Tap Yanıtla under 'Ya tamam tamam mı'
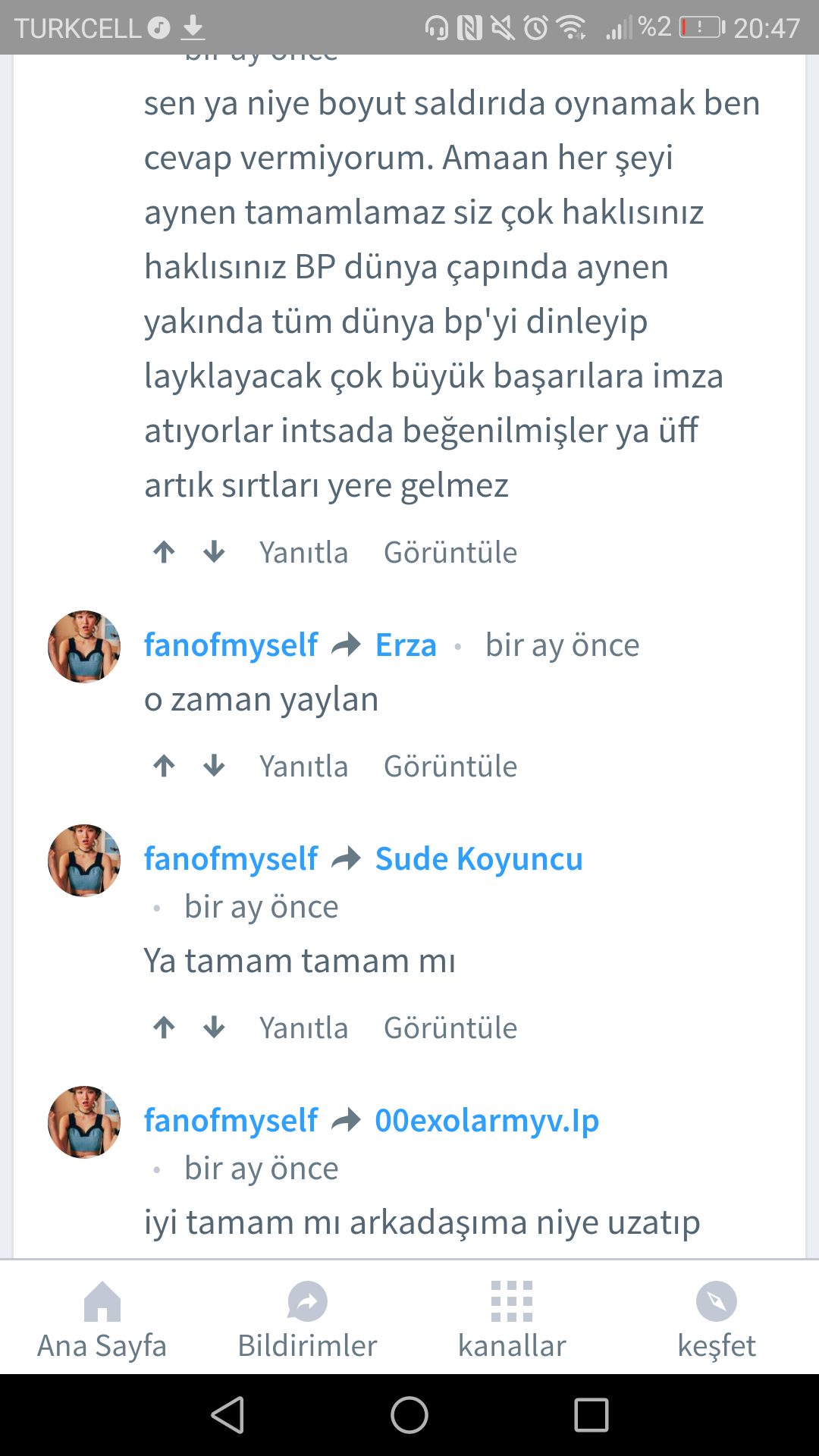This screenshot has width=819, height=1456. [303, 1028]
